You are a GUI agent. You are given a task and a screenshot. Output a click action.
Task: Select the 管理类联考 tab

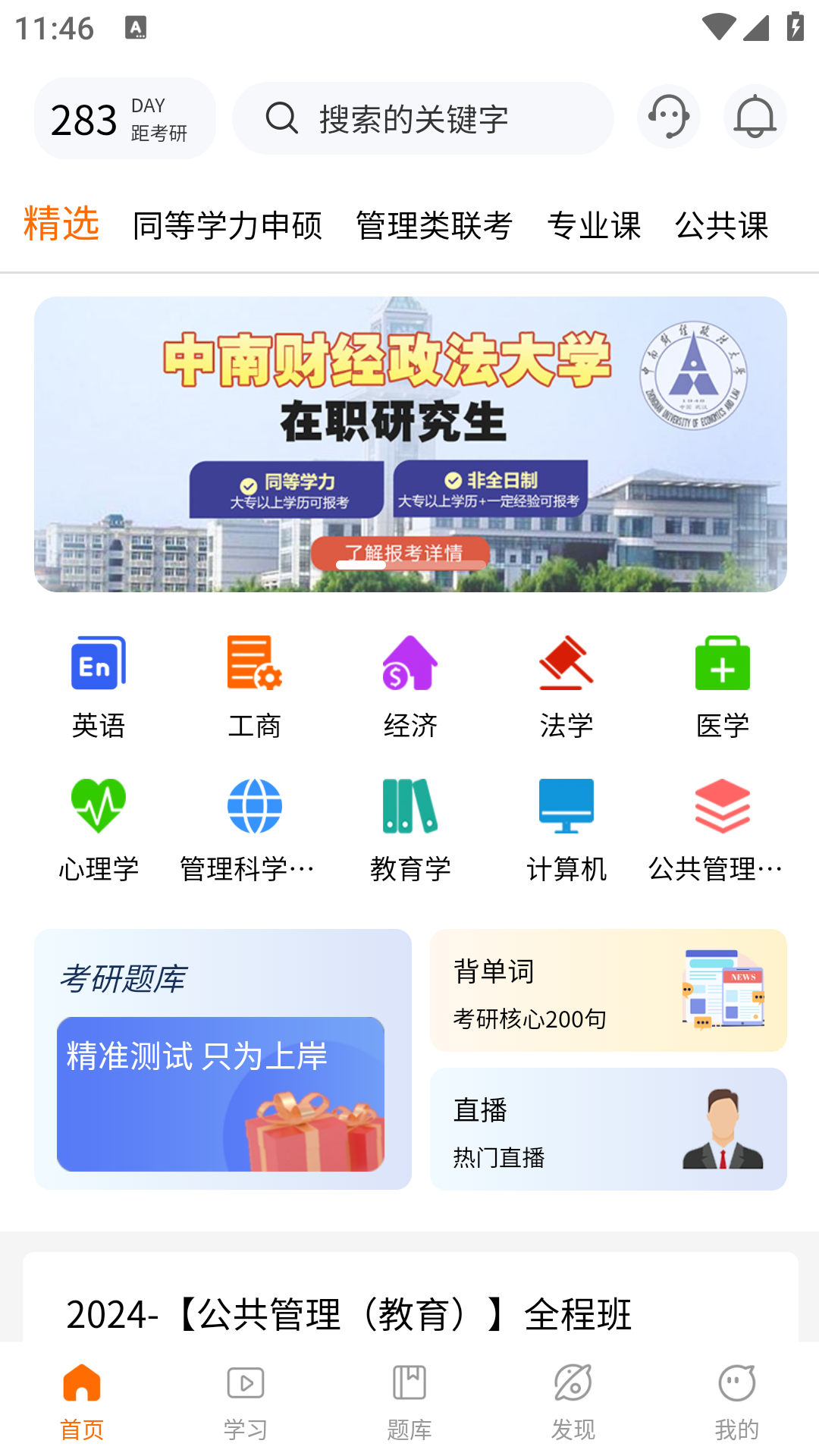(x=434, y=225)
